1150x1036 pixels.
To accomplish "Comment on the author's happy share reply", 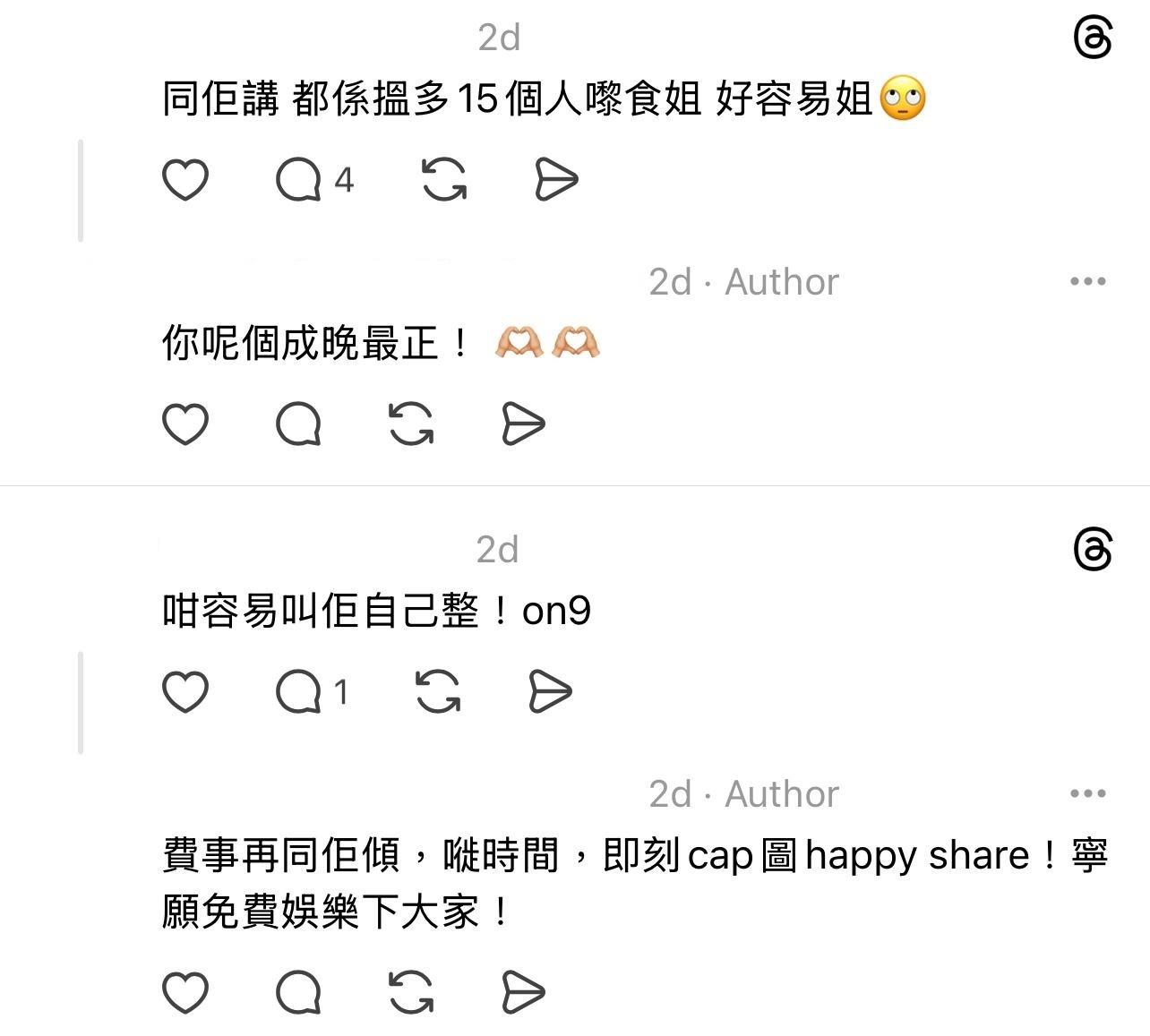I will point(298,992).
